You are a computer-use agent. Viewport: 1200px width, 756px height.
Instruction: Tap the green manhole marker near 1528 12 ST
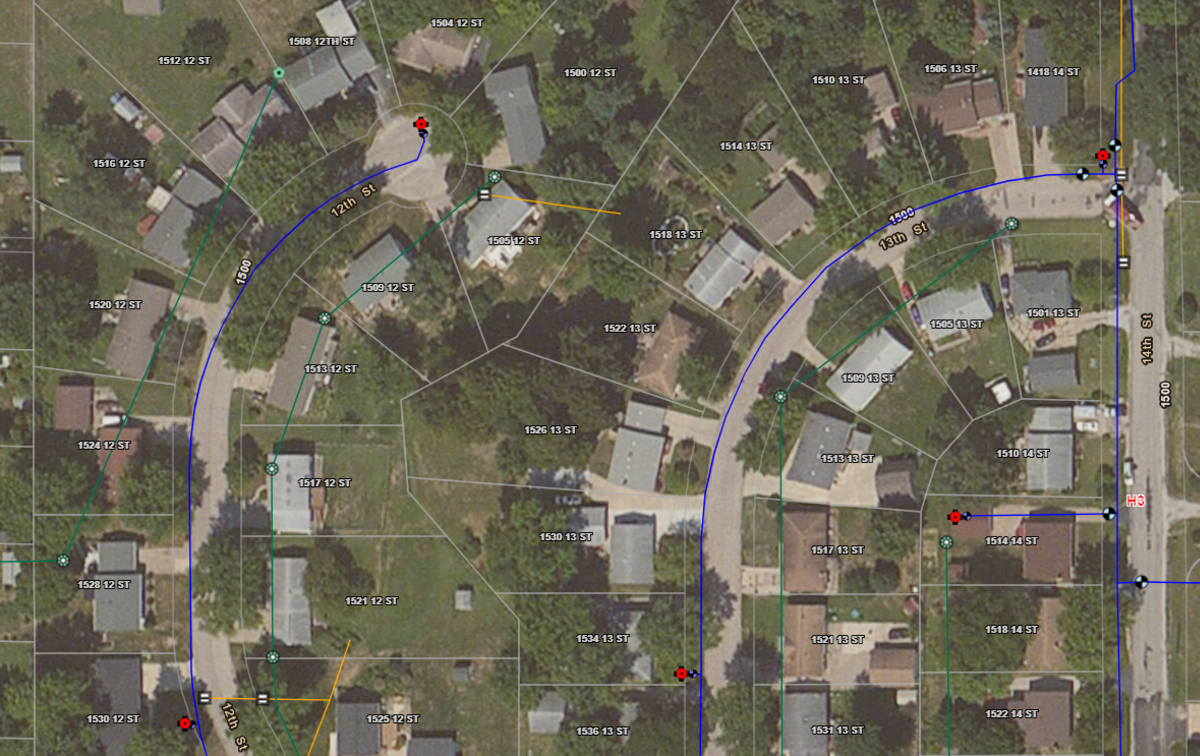(63, 561)
